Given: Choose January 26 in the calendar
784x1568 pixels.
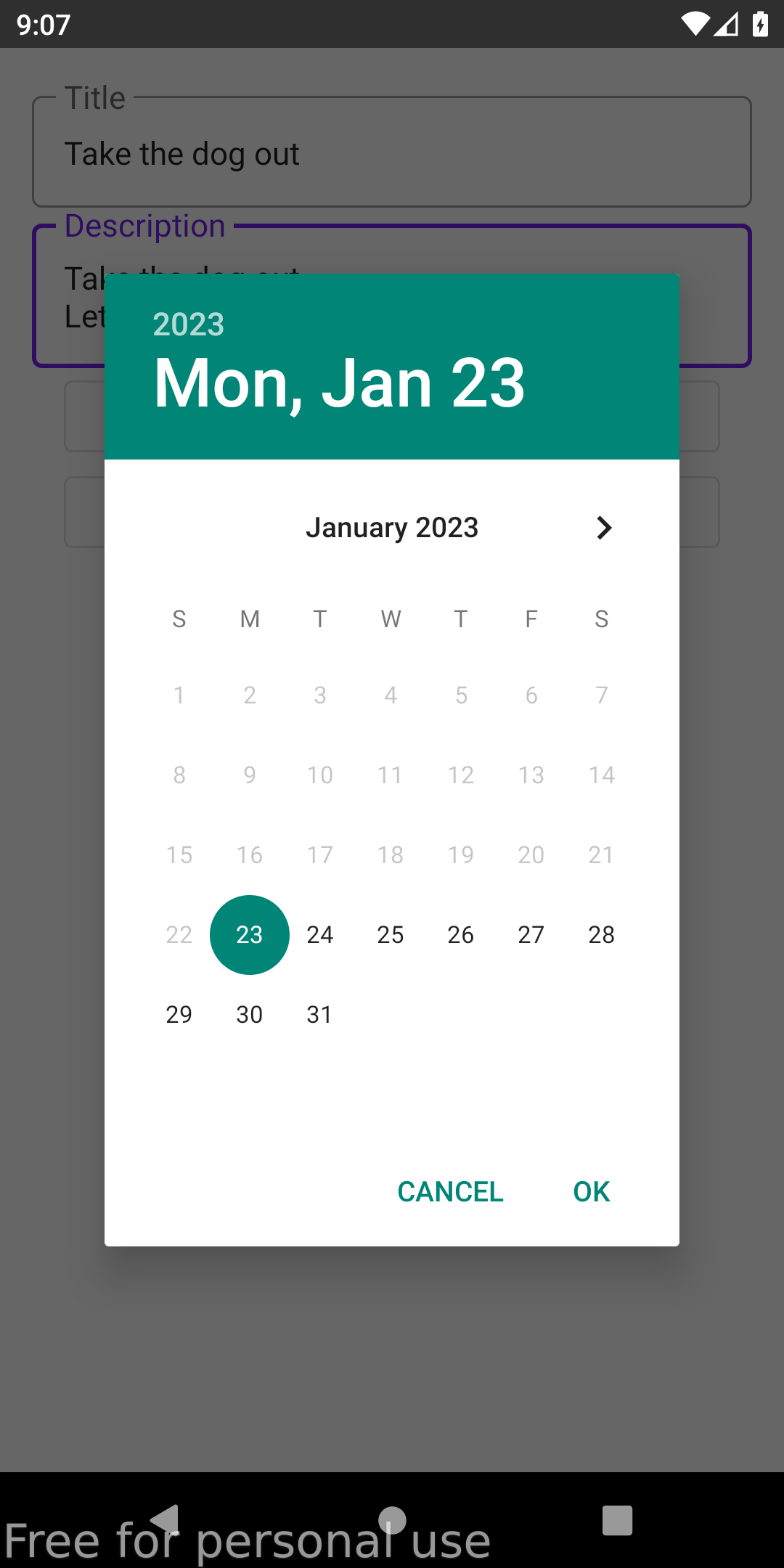Looking at the screenshot, I should click(460, 935).
